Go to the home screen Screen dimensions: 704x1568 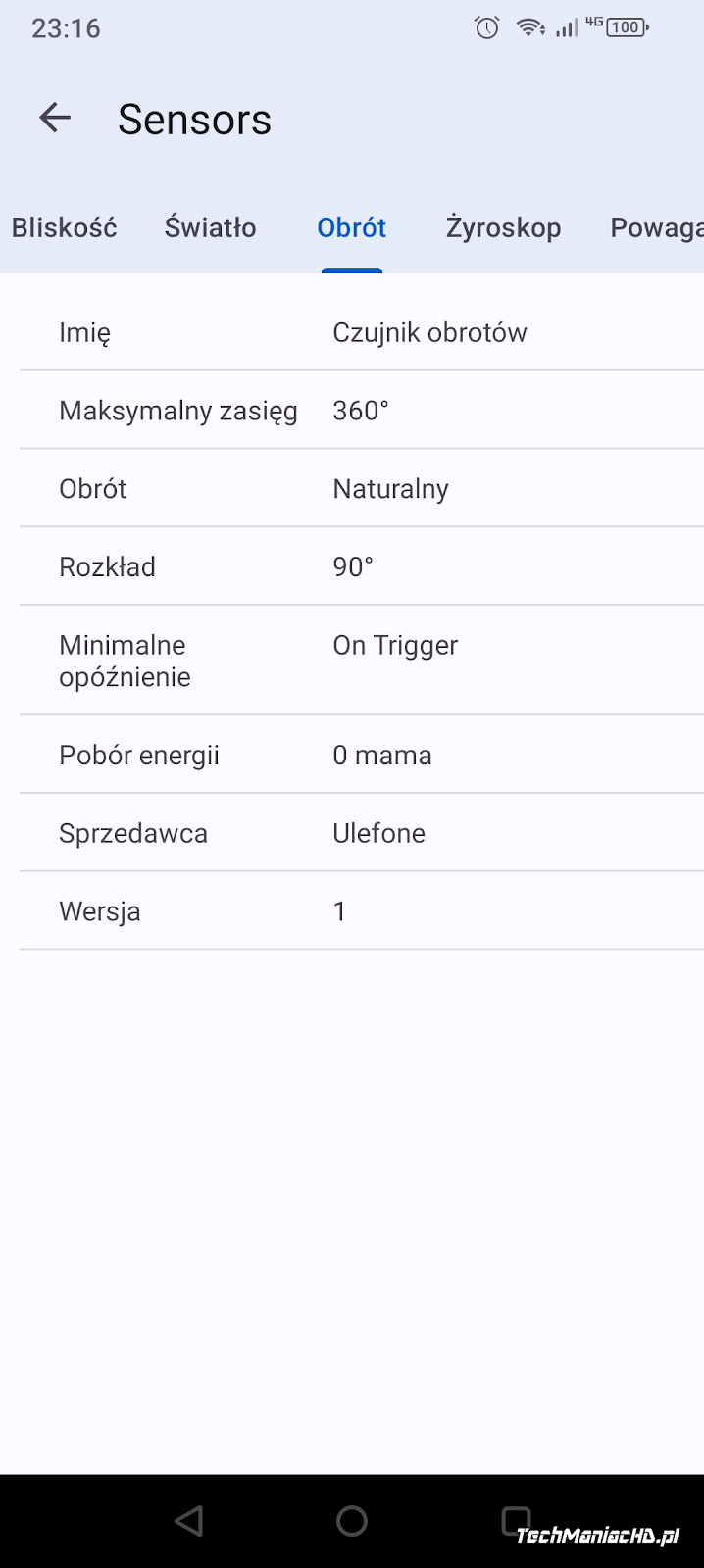[x=352, y=1521]
